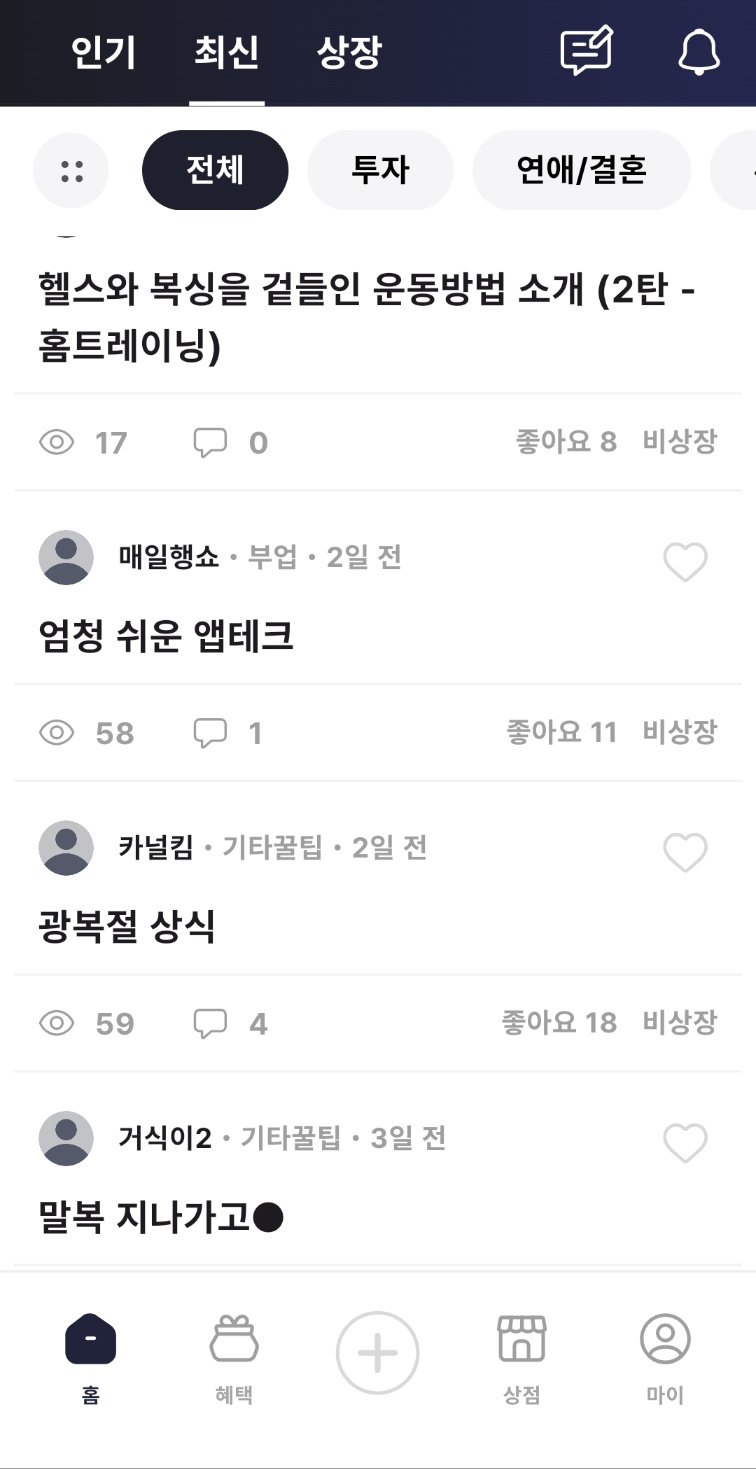Screen dimensions: 756x1469
Task: Switch to the 인기 tab
Action: 103,52
